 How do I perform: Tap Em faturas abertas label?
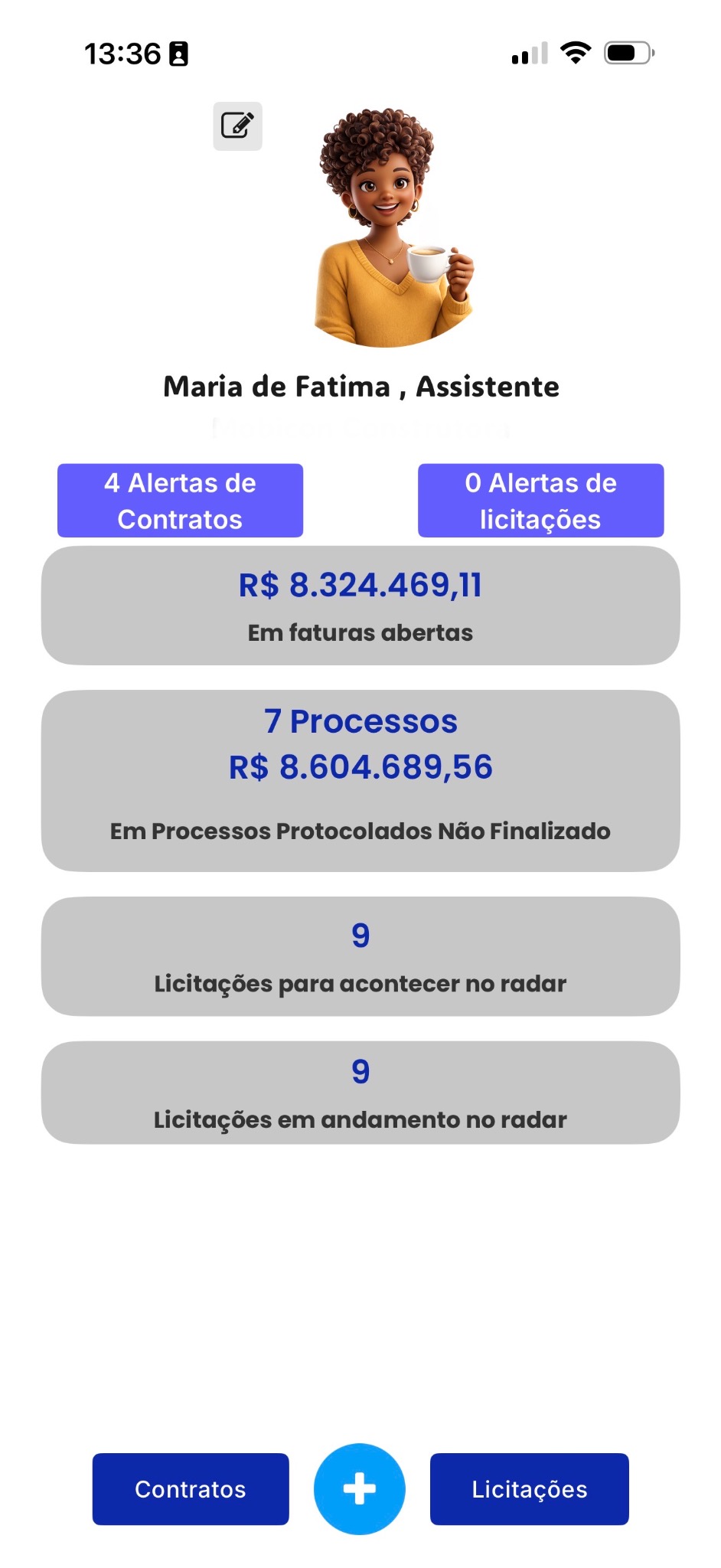(360, 633)
